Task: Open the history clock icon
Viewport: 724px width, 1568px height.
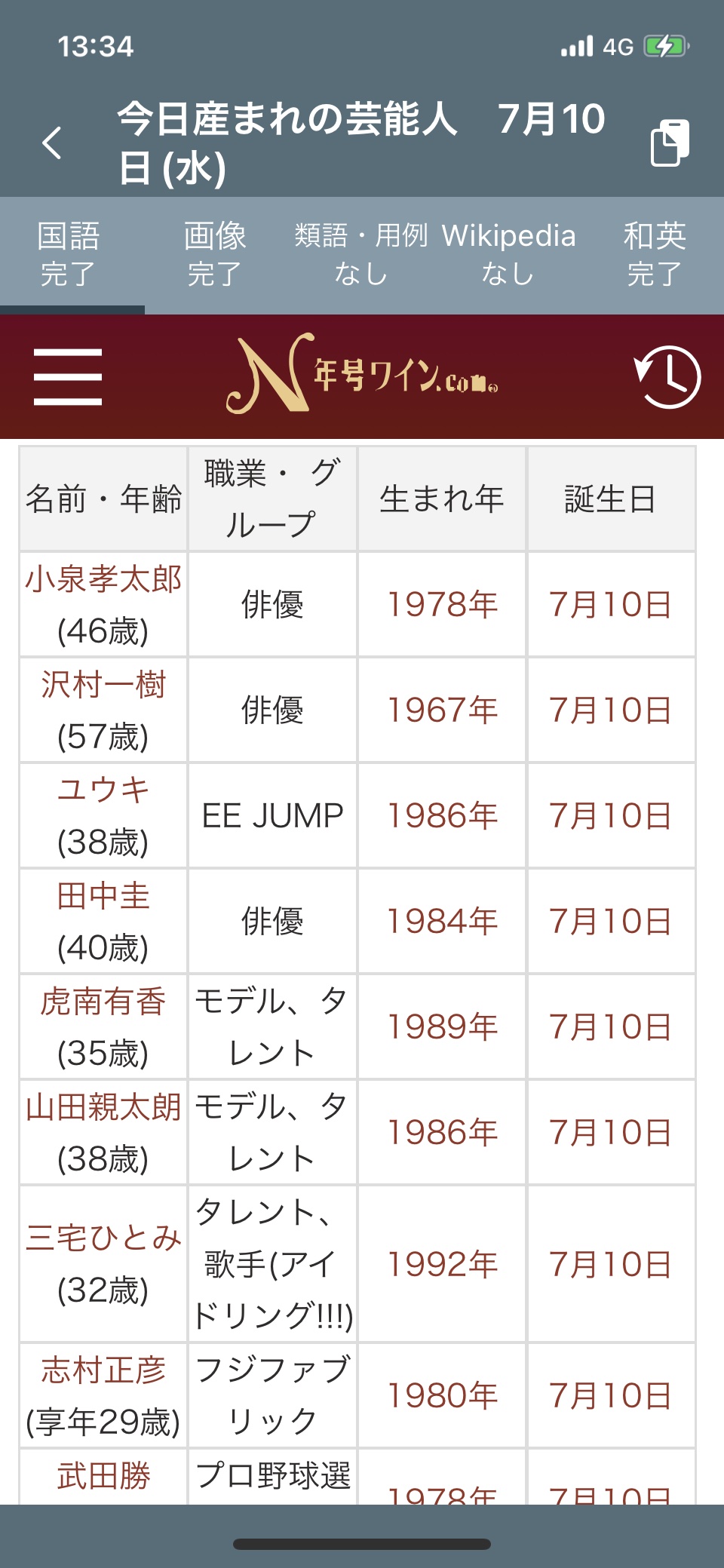Action: pos(667,376)
